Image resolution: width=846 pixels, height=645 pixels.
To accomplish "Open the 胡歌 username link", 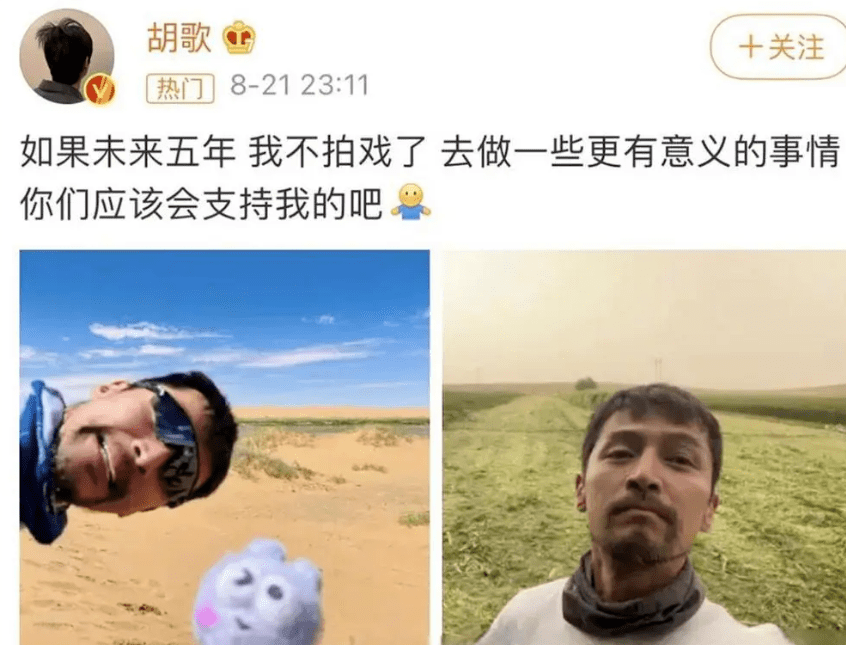I will (x=179, y=39).
